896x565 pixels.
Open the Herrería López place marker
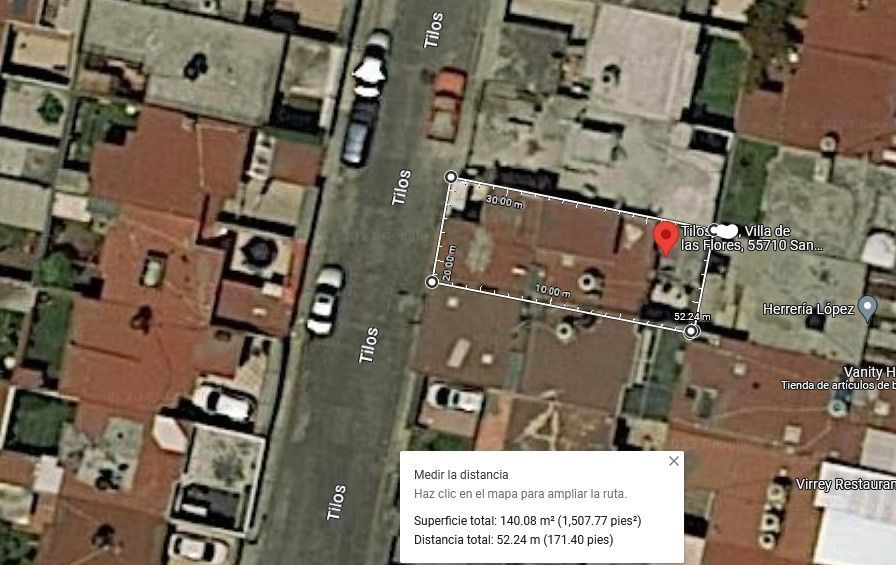tap(868, 309)
